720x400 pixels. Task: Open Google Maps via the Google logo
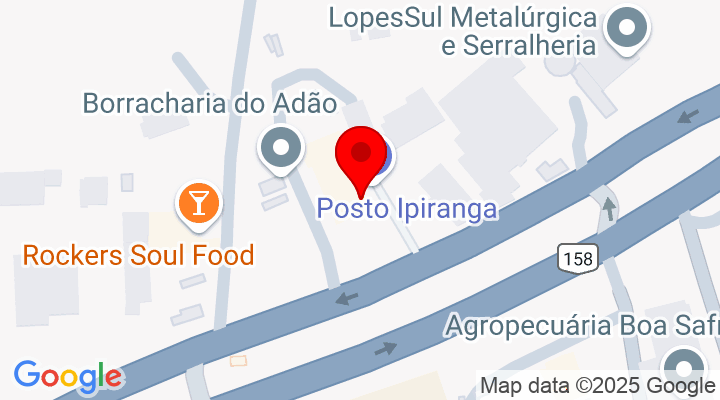[x=68, y=376]
